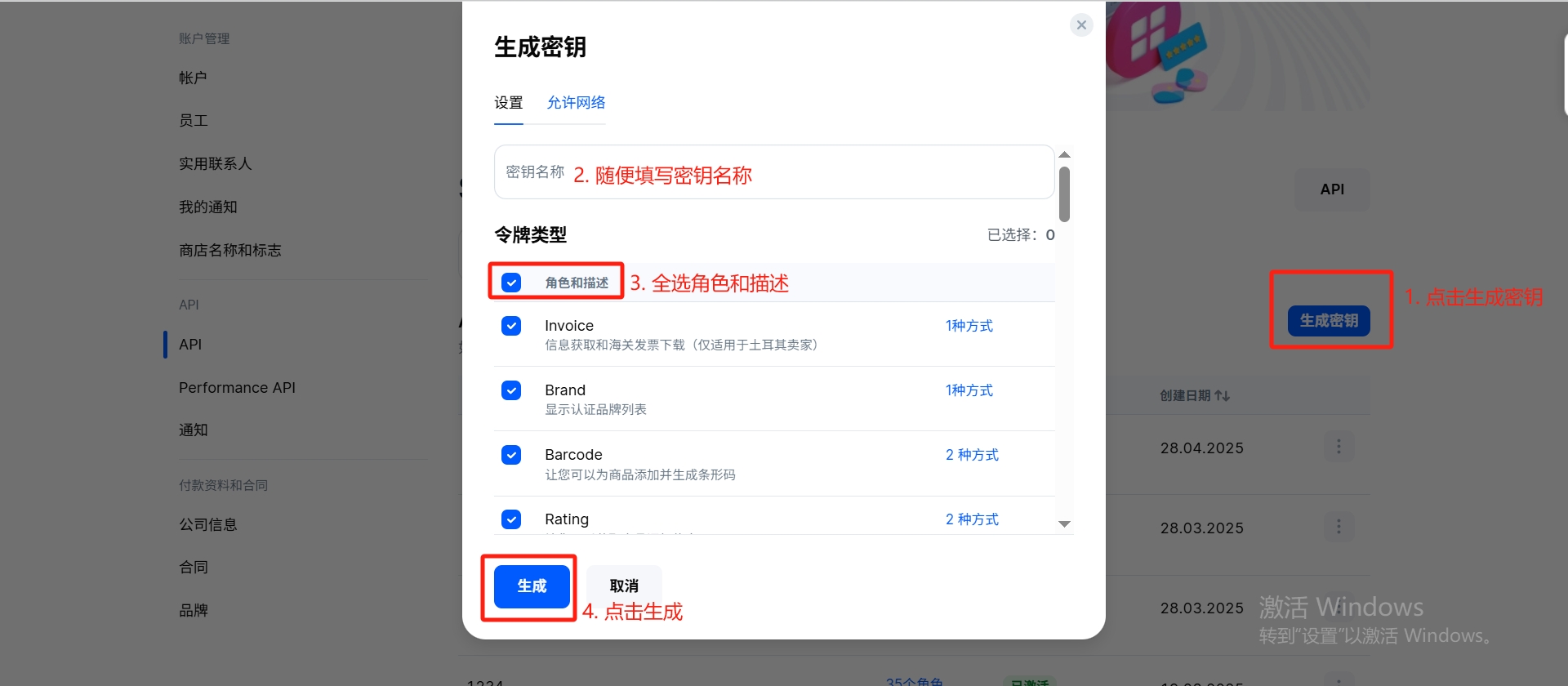This screenshot has height=686, width=1568.
Task: Cancel with the 取消 button
Action: tap(624, 586)
